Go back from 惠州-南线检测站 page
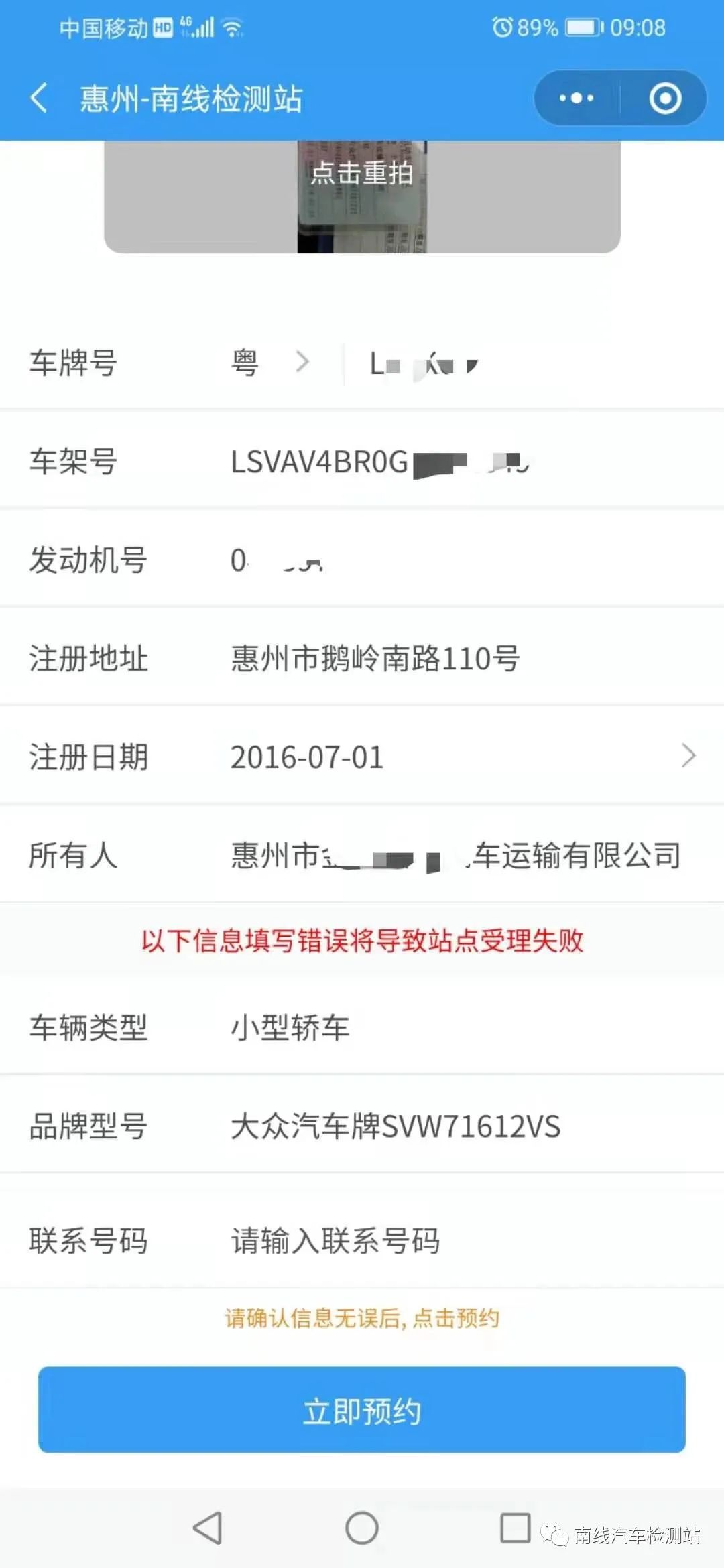 coord(39,99)
